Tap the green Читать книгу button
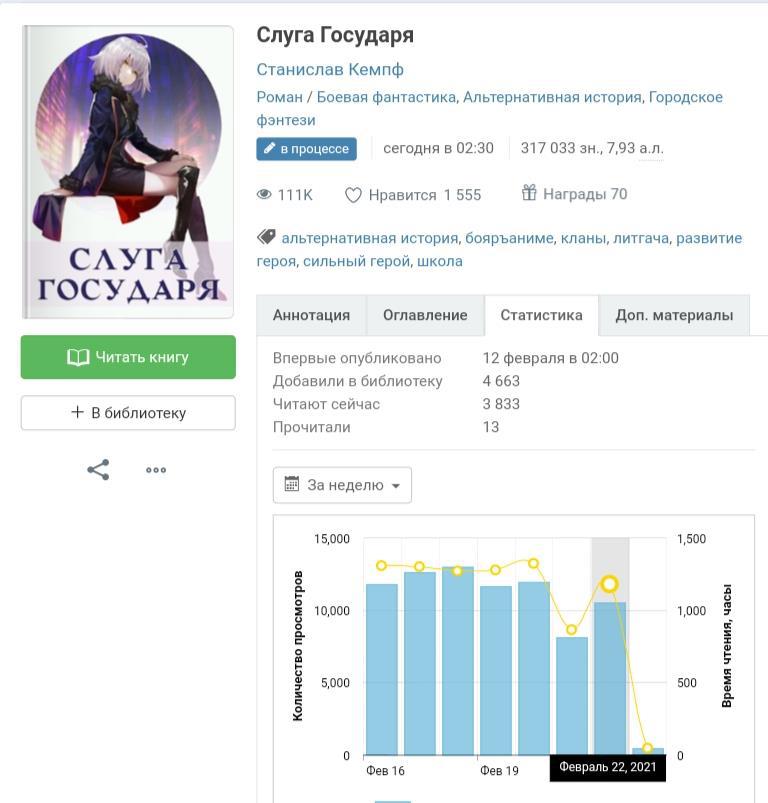The height and width of the screenshot is (803, 768). (128, 357)
